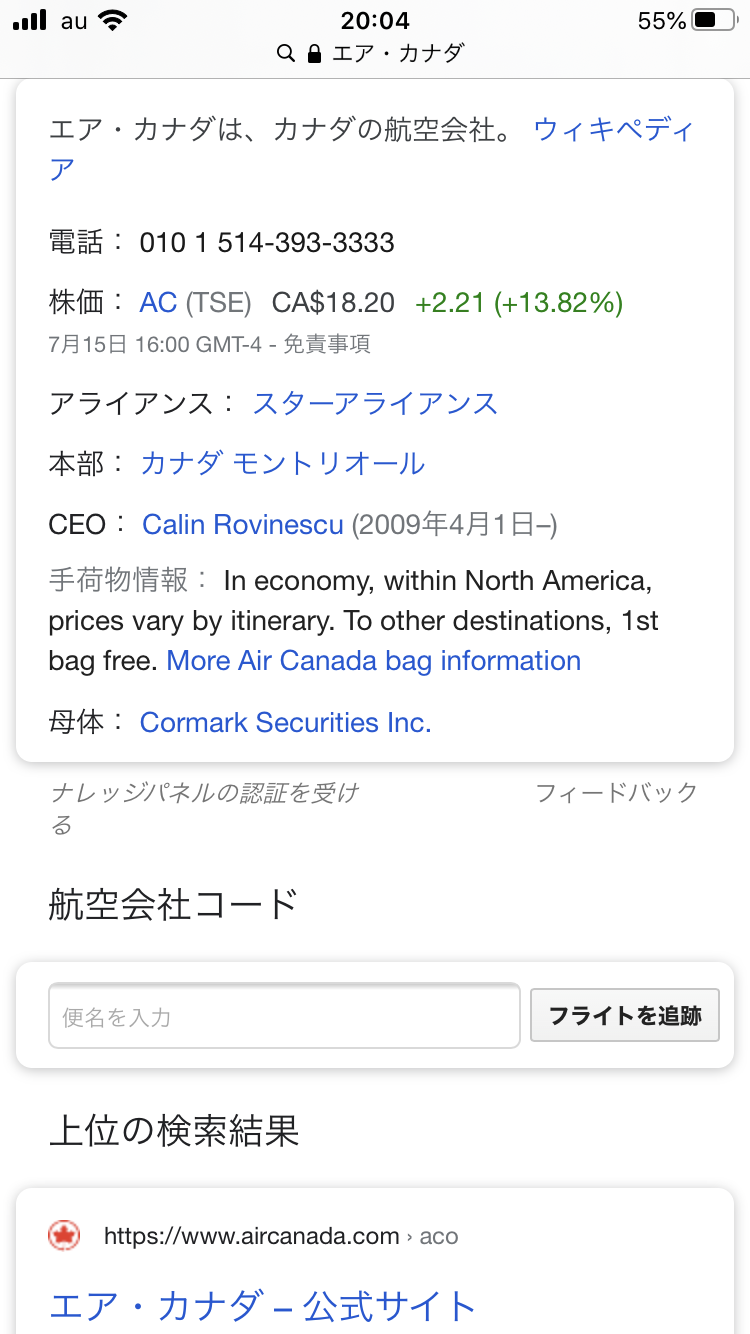Focus the 便名を入力 flight number field
Viewport: 750px width, 1334px height.
click(284, 1017)
